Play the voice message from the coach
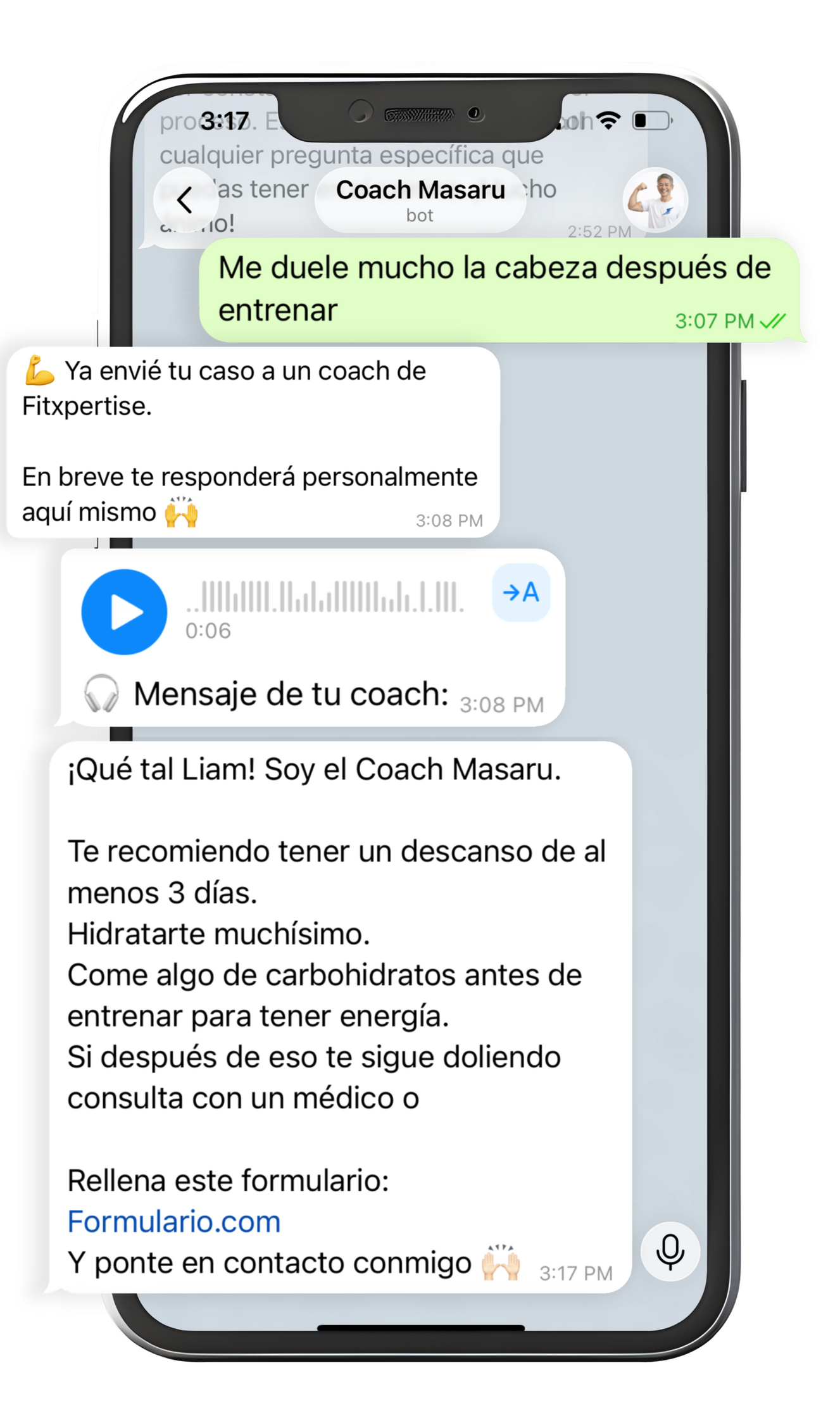Viewport: 840px width, 1401px height. click(x=124, y=612)
